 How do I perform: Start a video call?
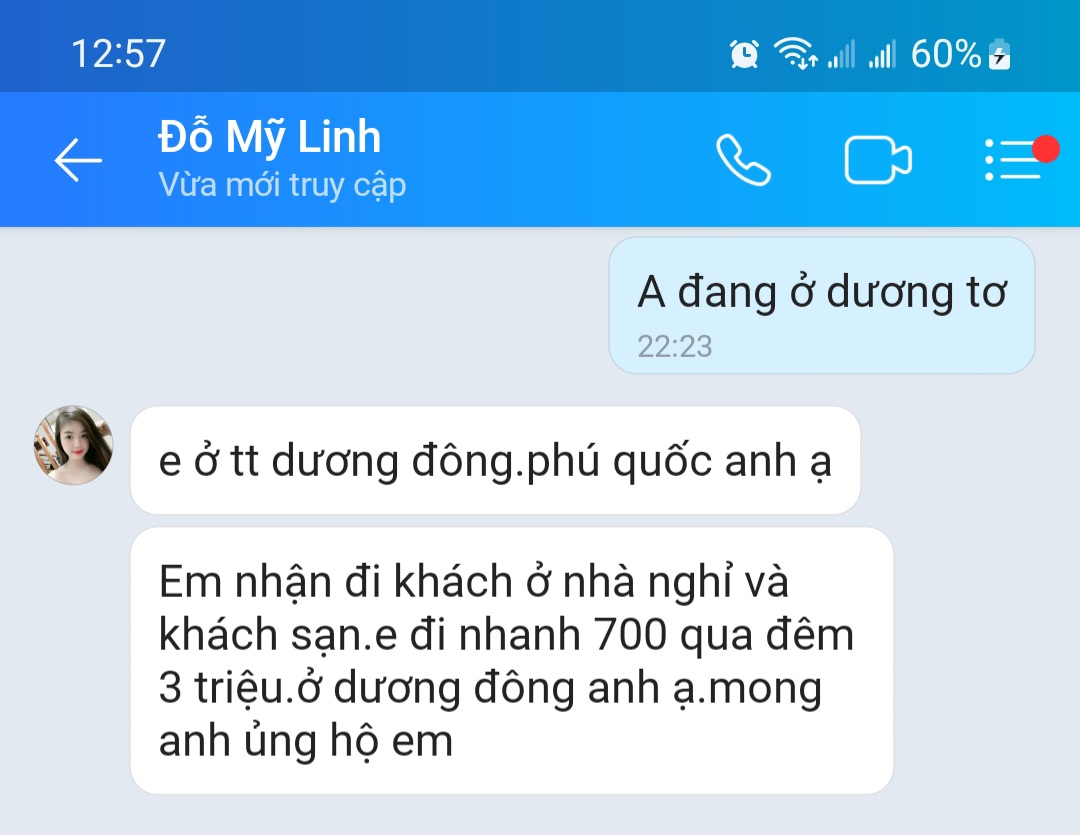pyautogui.click(x=877, y=160)
